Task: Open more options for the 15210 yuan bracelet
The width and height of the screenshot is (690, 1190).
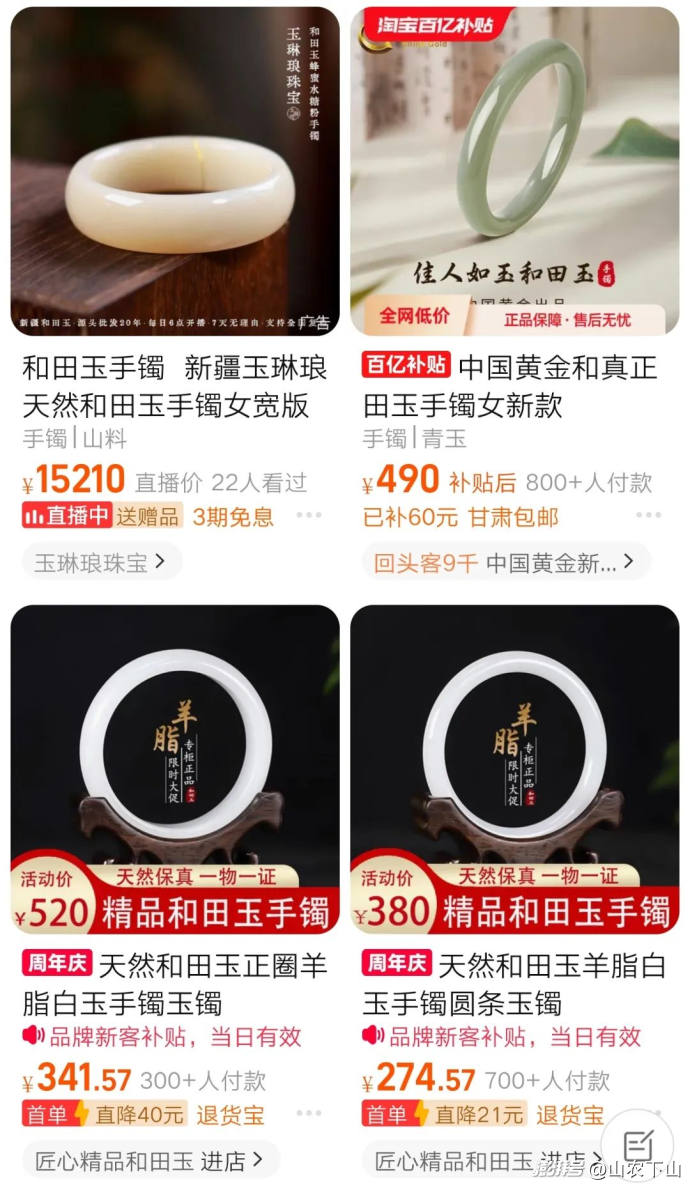Action: click(x=309, y=515)
